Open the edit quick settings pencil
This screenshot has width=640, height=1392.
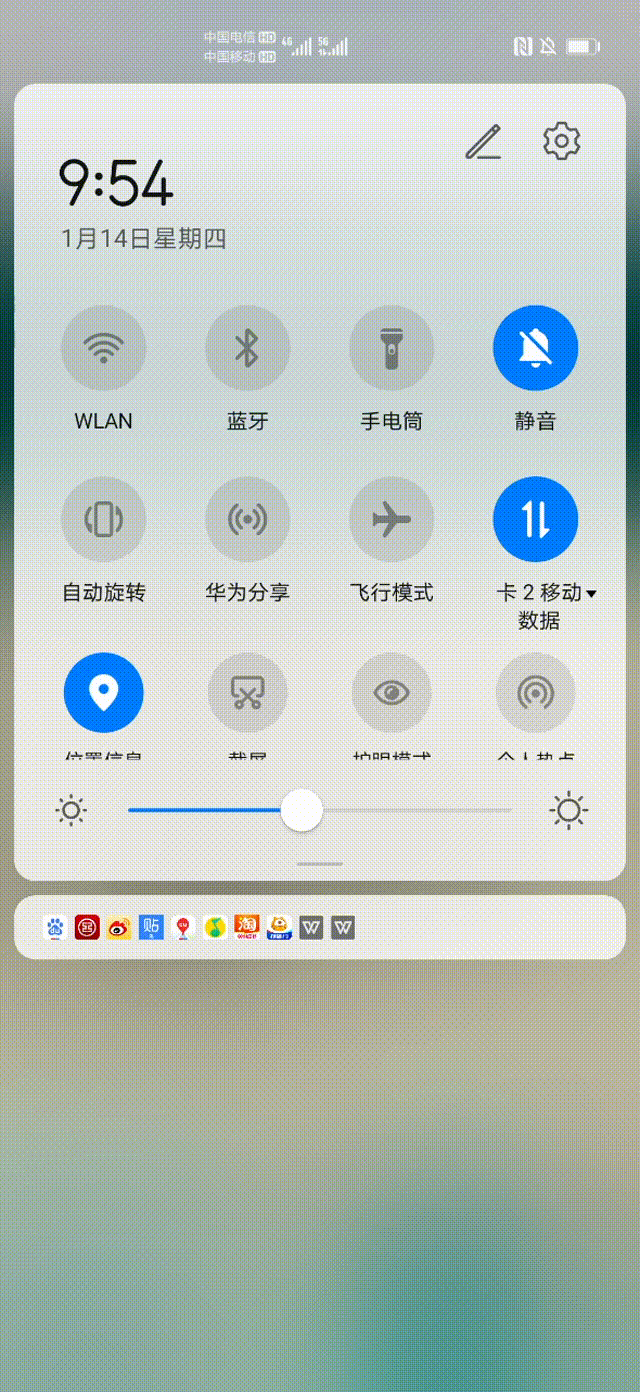pyautogui.click(x=483, y=142)
